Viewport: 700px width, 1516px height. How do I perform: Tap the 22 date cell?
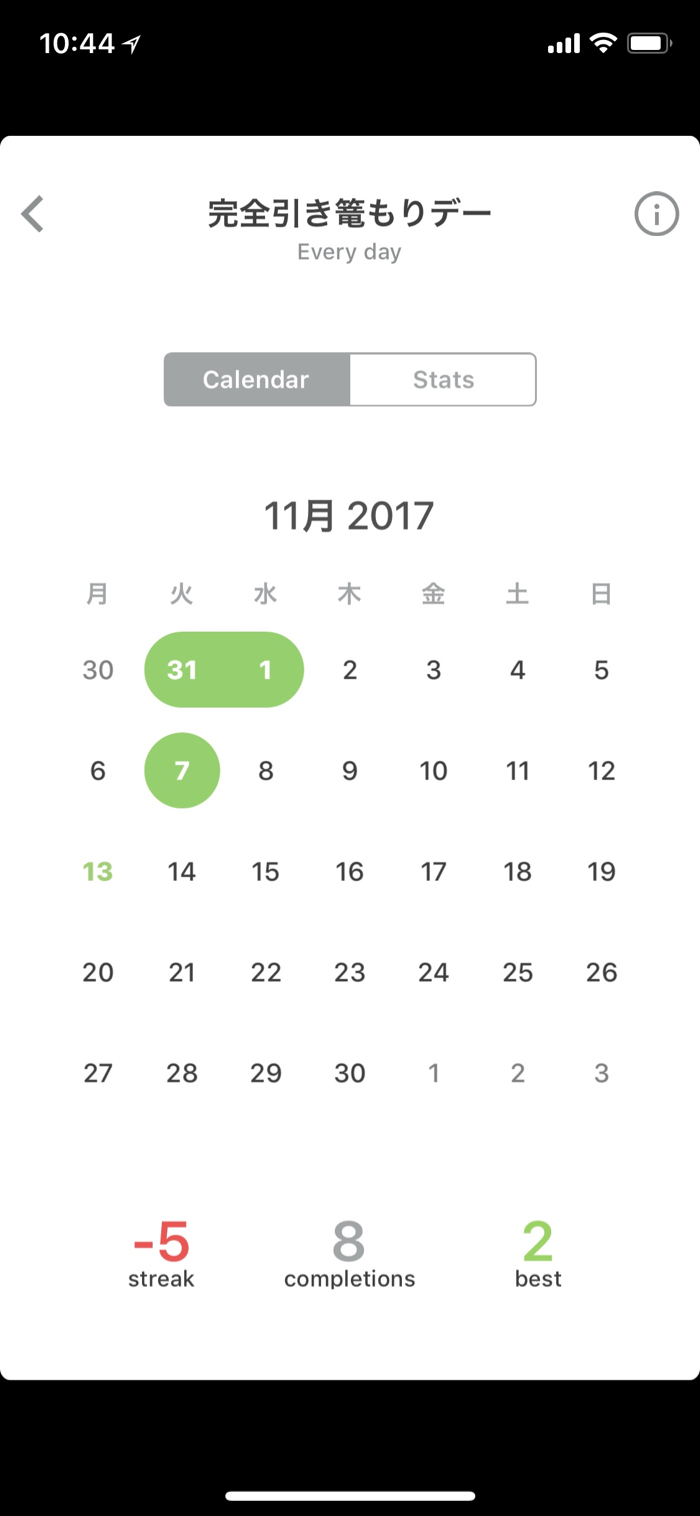coord(266,972)
